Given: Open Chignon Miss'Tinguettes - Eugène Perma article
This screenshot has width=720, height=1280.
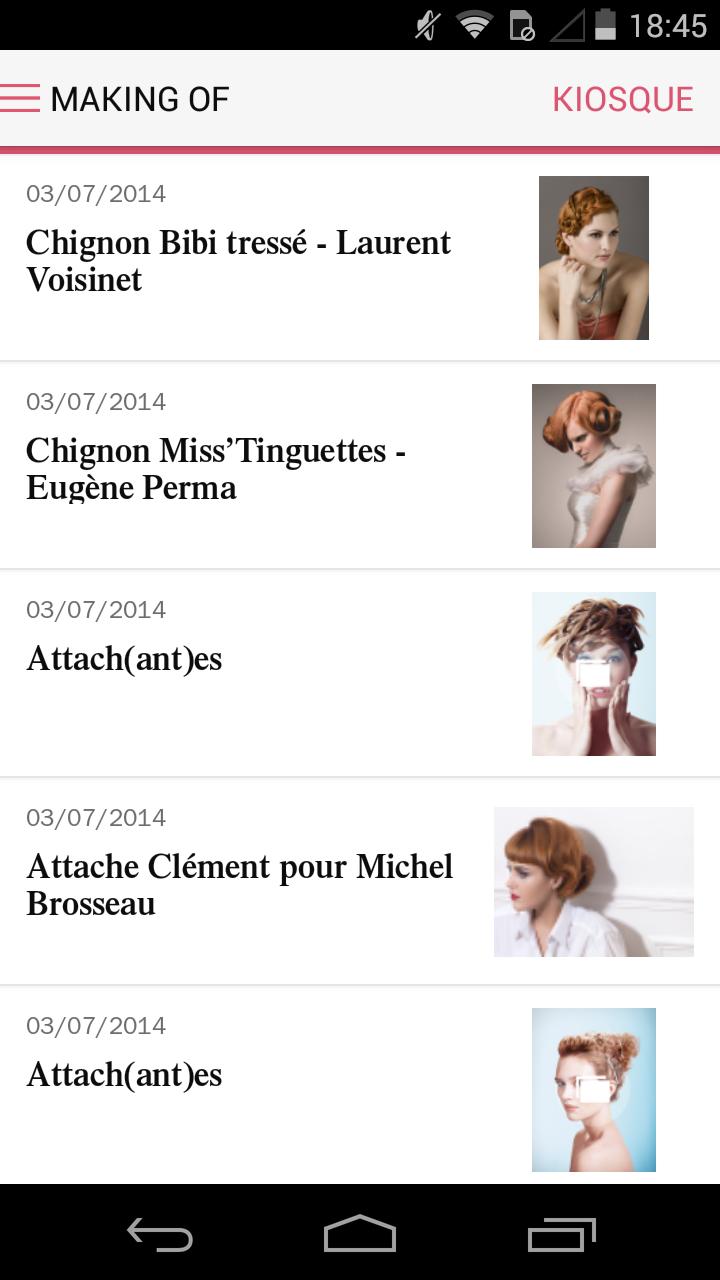Looking at the screenshot, I should (x=217, y=469).
